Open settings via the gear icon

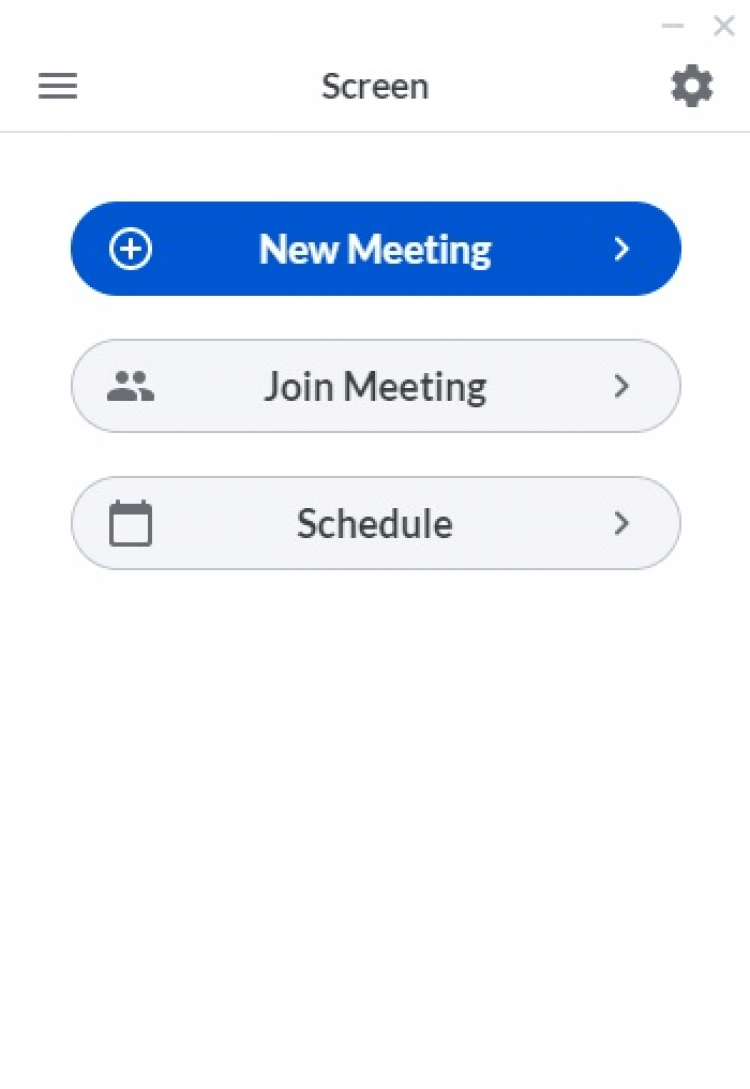tap(692, 87)
